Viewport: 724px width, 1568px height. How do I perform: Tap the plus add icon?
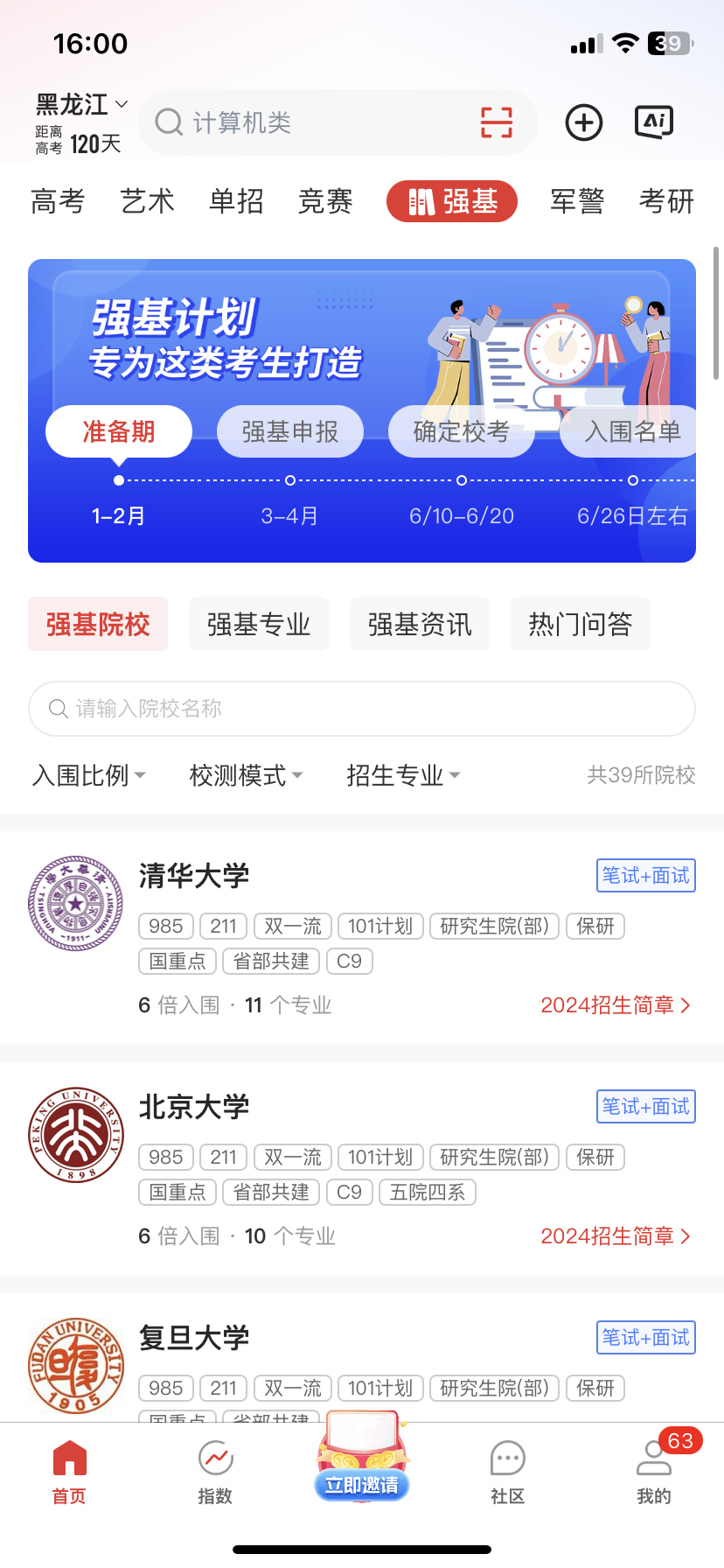(584, 122)
